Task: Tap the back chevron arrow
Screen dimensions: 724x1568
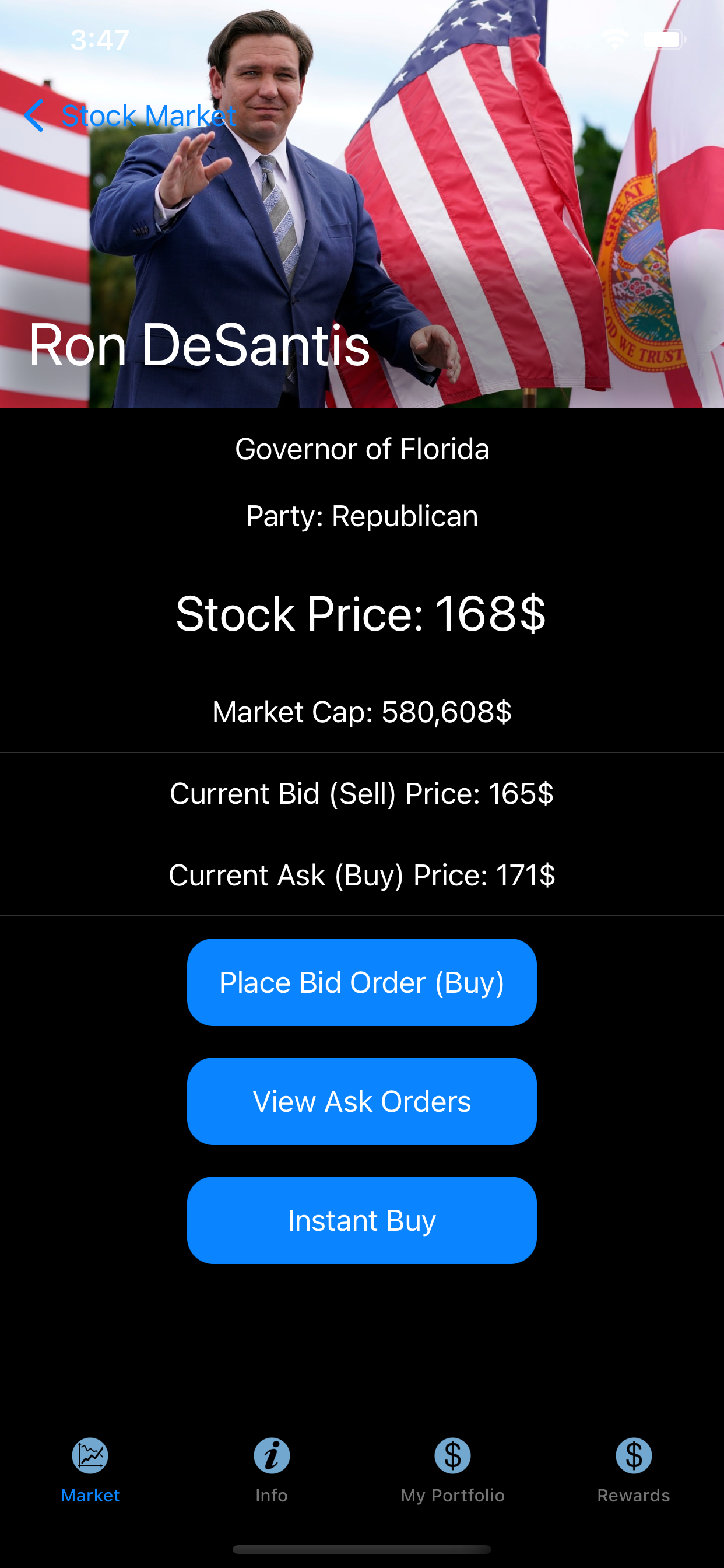Action: [34, 116]
